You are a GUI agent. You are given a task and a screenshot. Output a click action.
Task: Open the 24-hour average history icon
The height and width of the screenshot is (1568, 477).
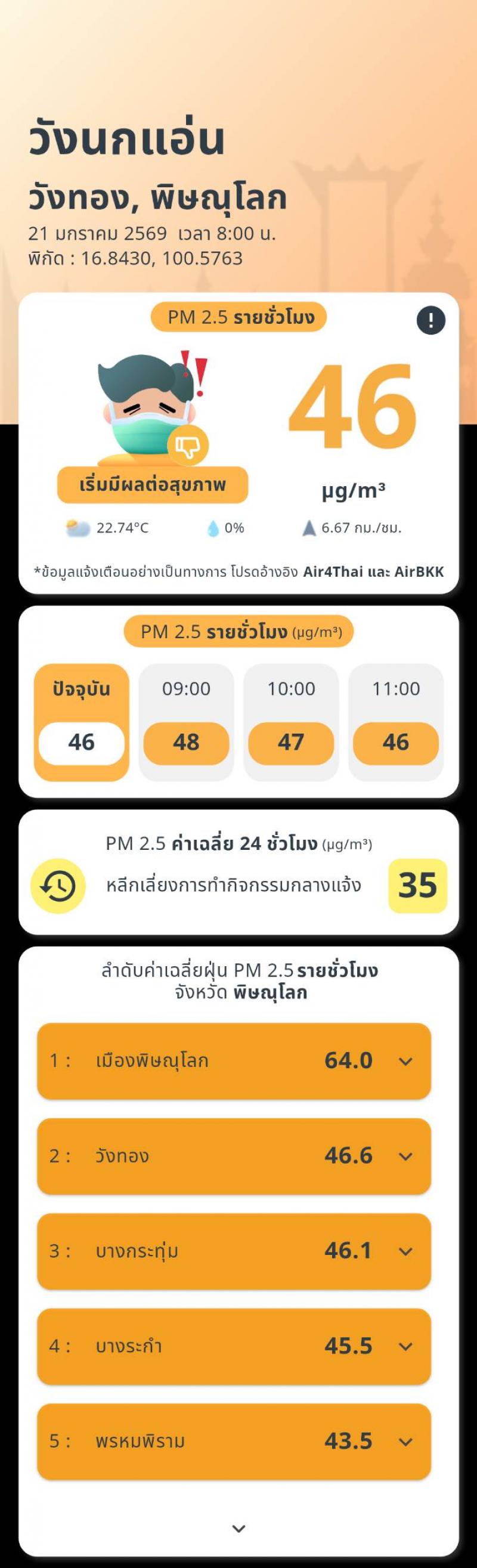(58, 886)
